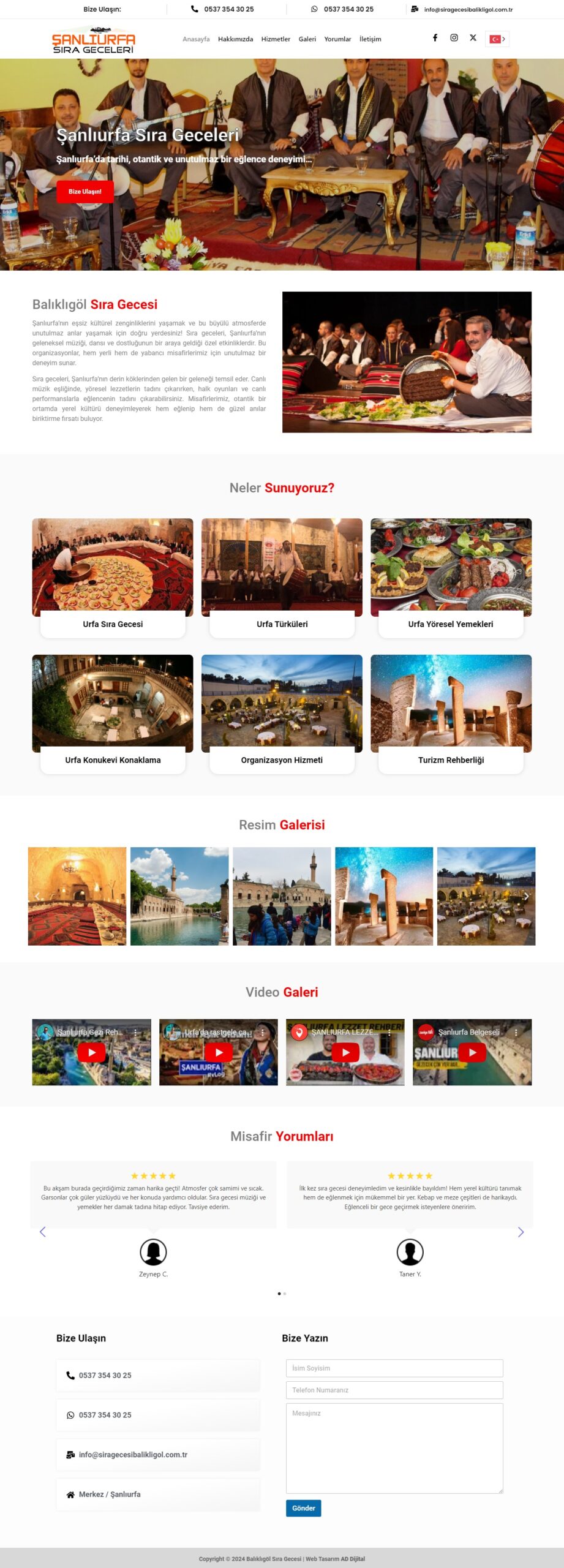Viewport: 564px width, 1568px height.
Task: Submit the form with Gönder
Action: [303, 1508]
